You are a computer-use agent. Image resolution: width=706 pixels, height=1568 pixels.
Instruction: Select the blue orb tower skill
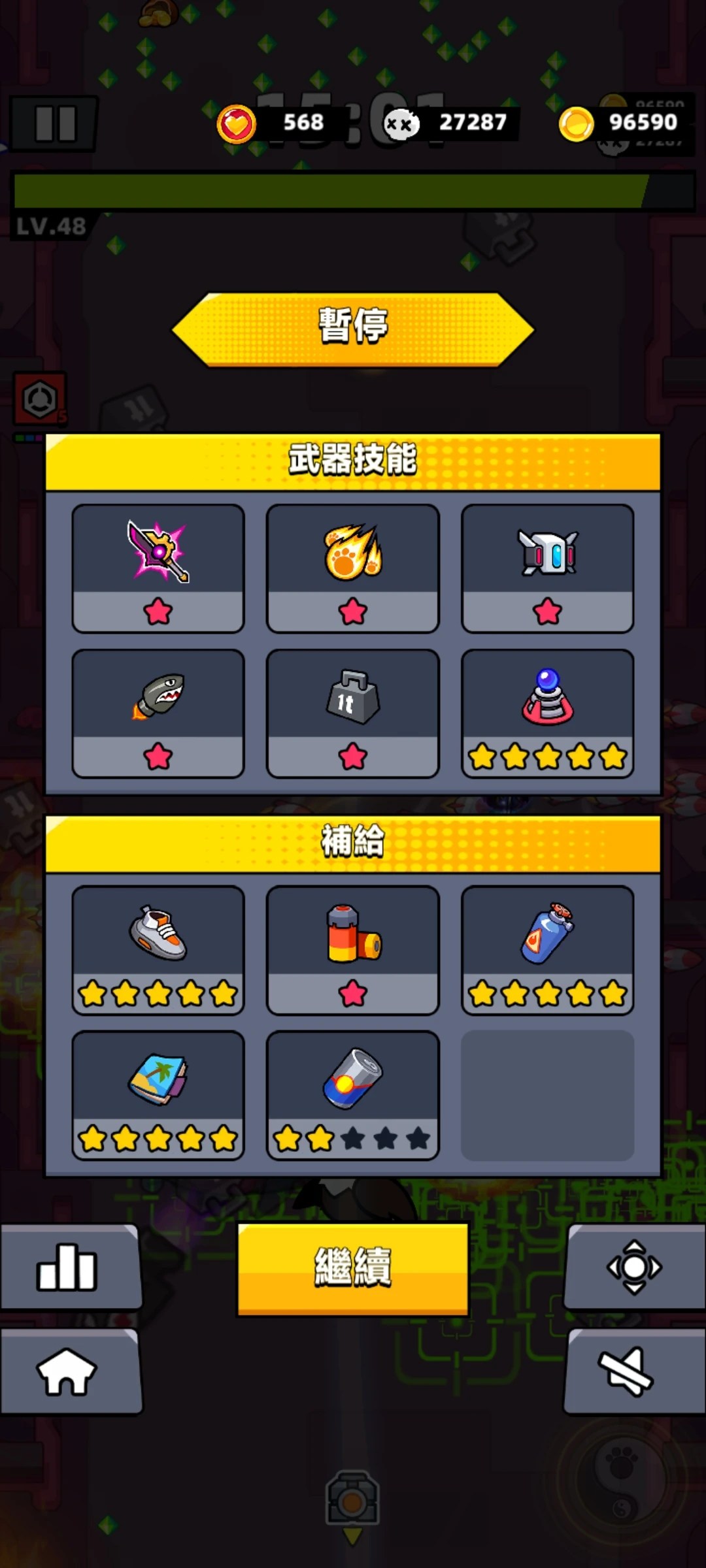(x=548, y=713)
